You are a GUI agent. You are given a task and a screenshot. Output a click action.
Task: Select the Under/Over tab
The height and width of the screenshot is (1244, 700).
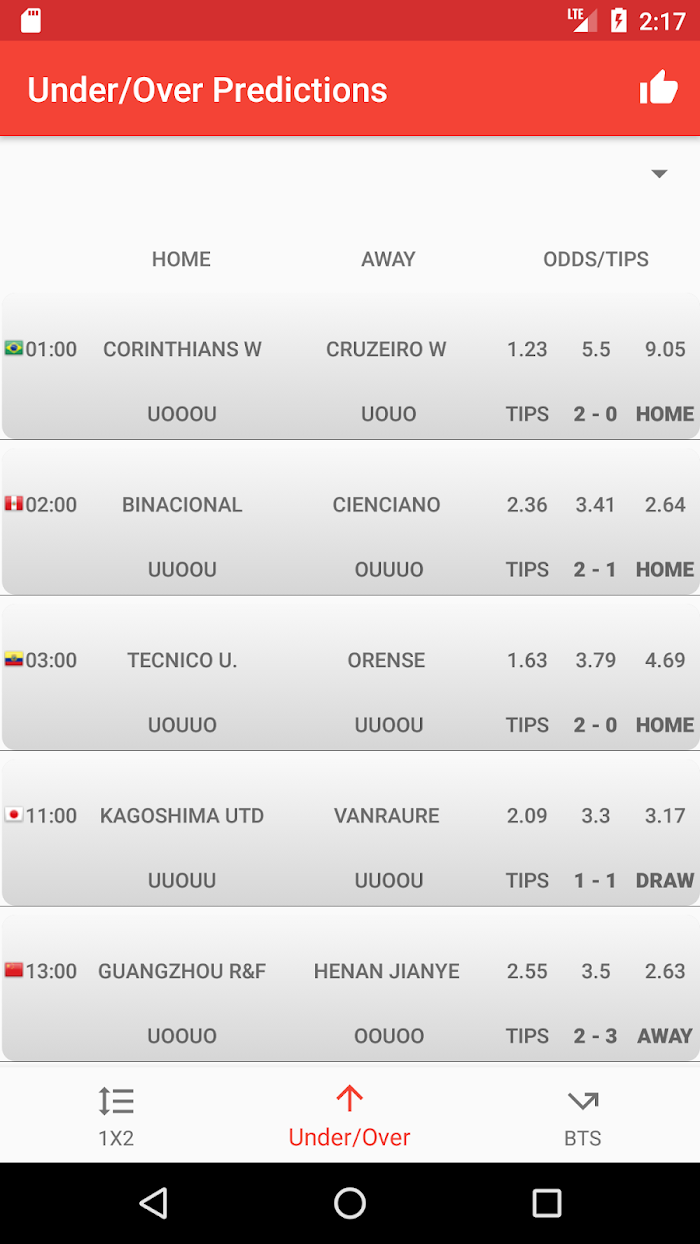click(x=350, y=1116)
